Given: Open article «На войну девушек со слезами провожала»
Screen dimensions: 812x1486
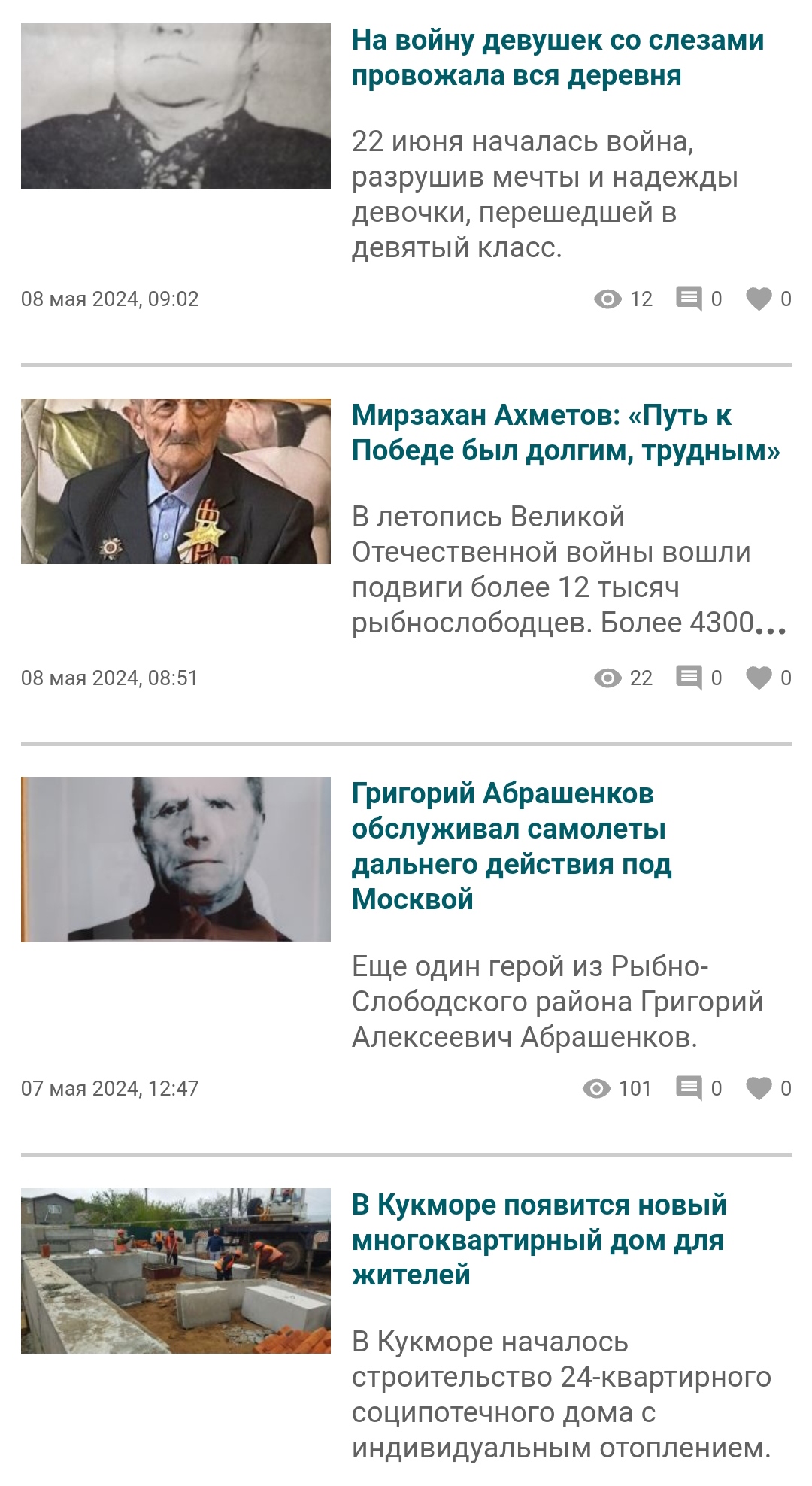Looking at the screenshot, I should click(x=557, y=58).
